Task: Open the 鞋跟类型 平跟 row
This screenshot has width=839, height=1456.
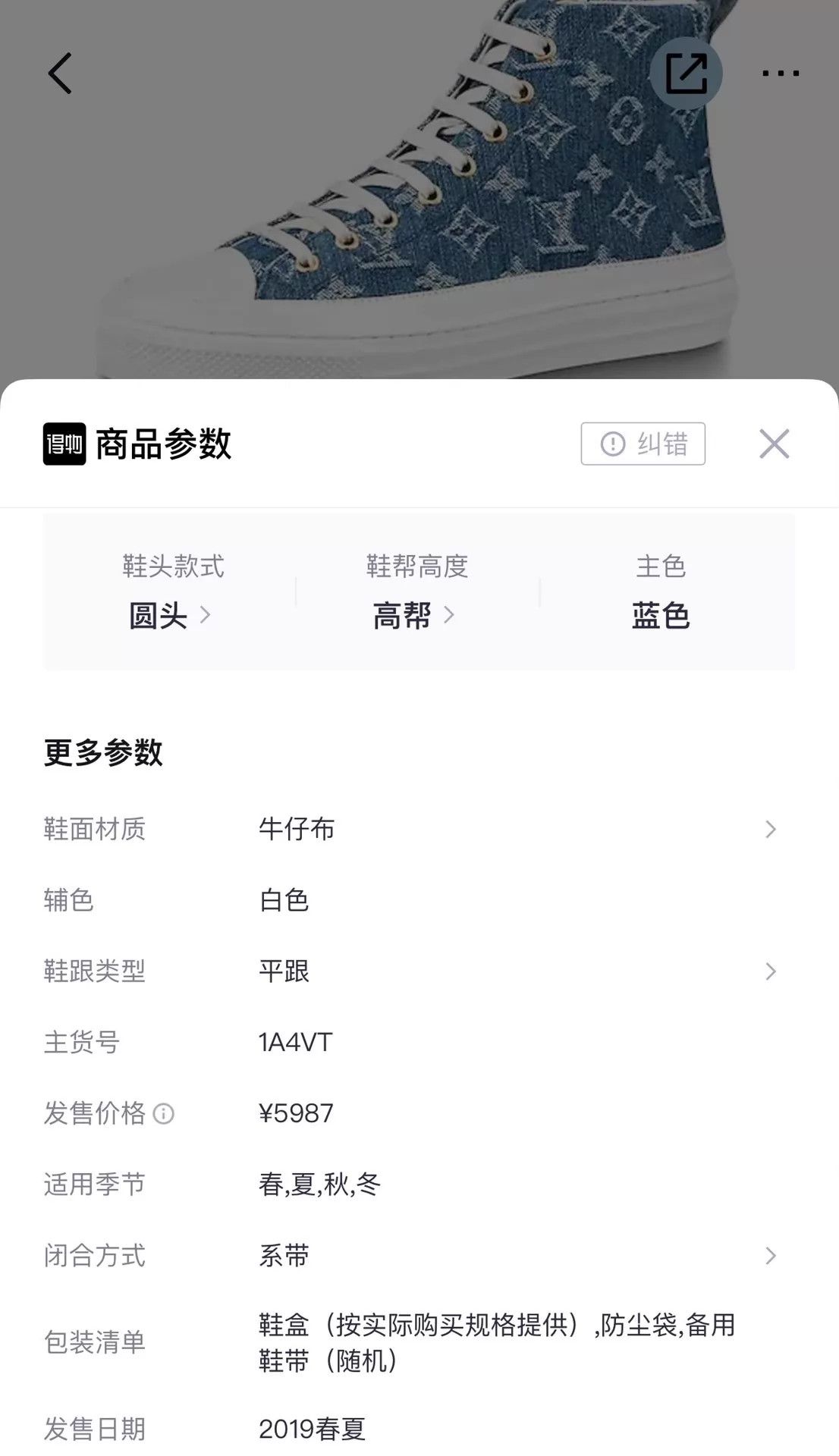Action: pyautogui.click(x=419, y=971)
